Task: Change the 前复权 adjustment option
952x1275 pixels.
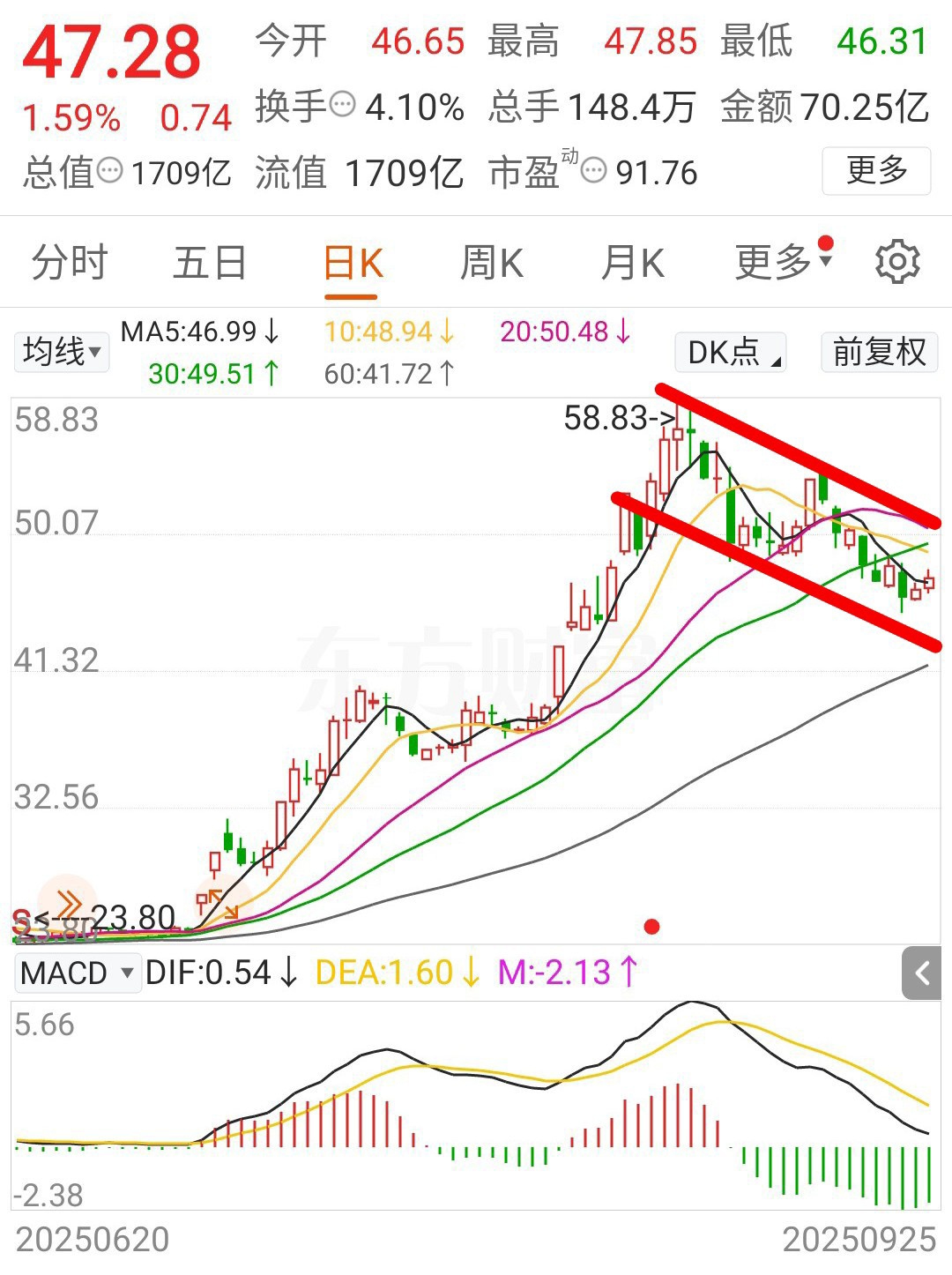Action: (x=879, y=353)
